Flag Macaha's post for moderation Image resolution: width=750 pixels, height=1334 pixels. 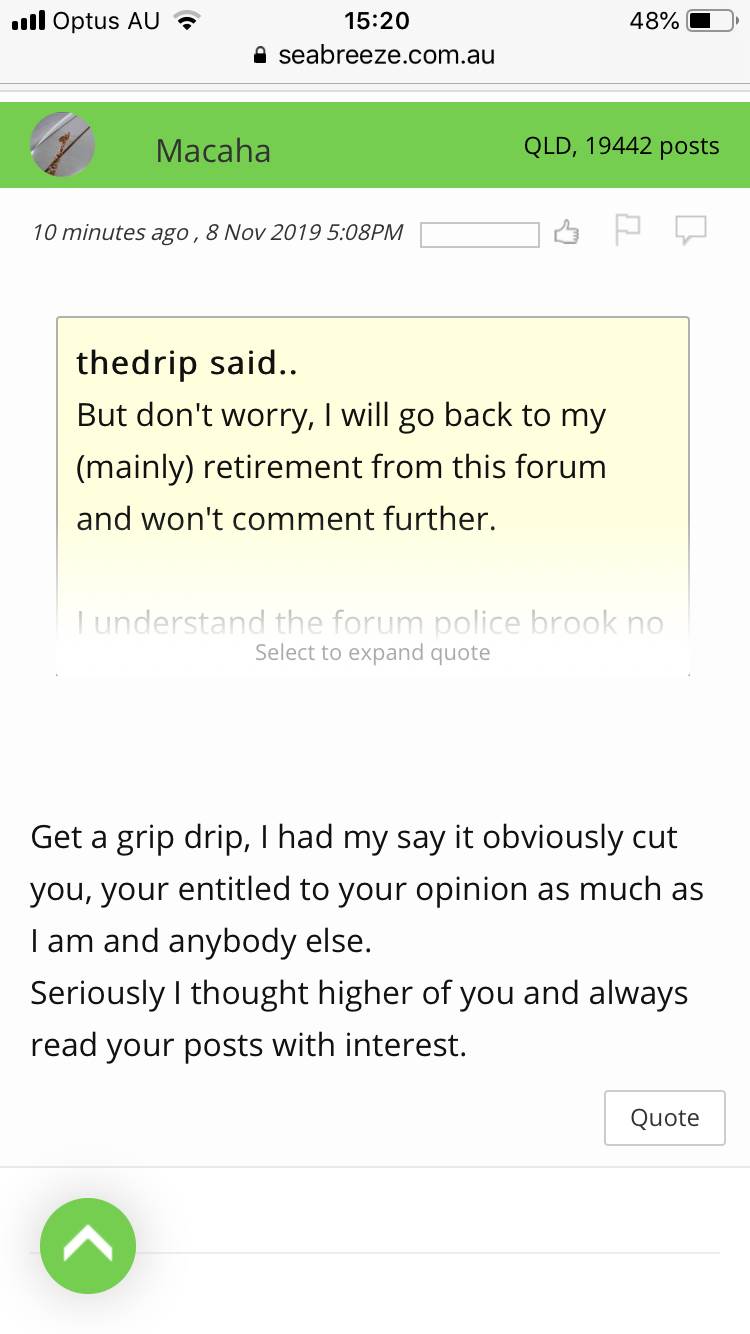pos(627,230)
